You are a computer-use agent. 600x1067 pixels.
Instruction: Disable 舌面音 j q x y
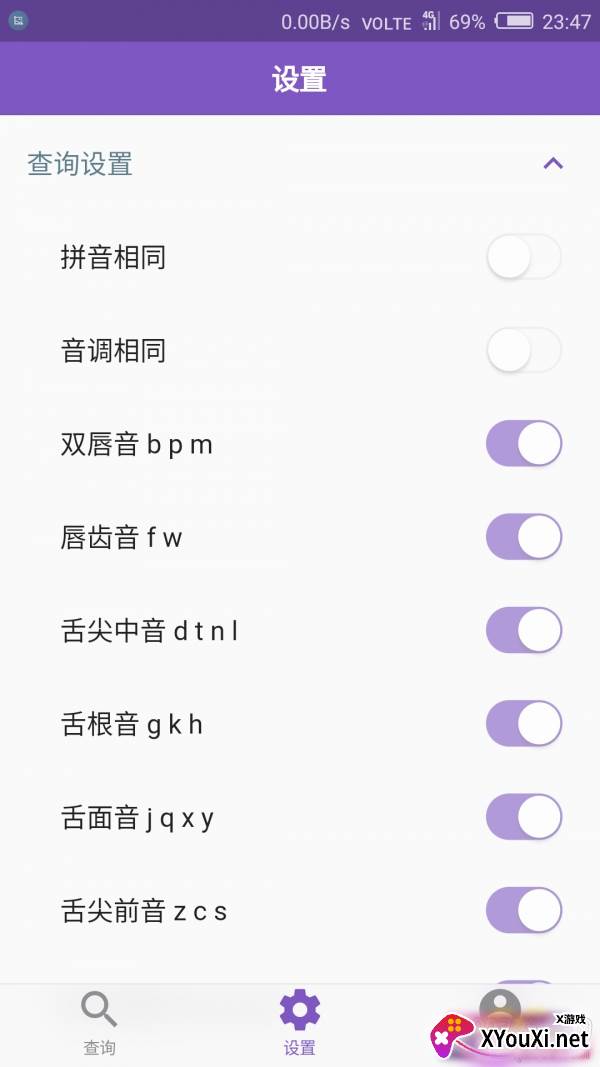coord(523,818)
